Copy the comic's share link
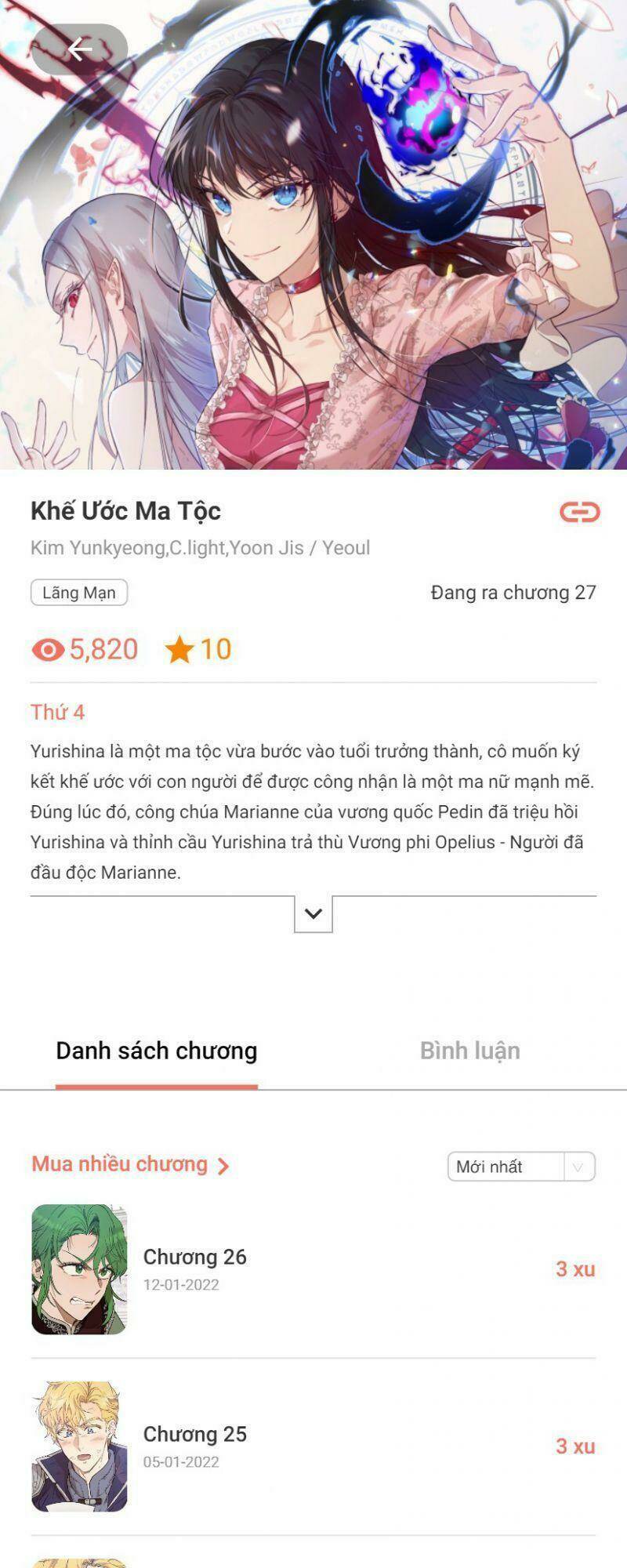 [x=579, y=512]
